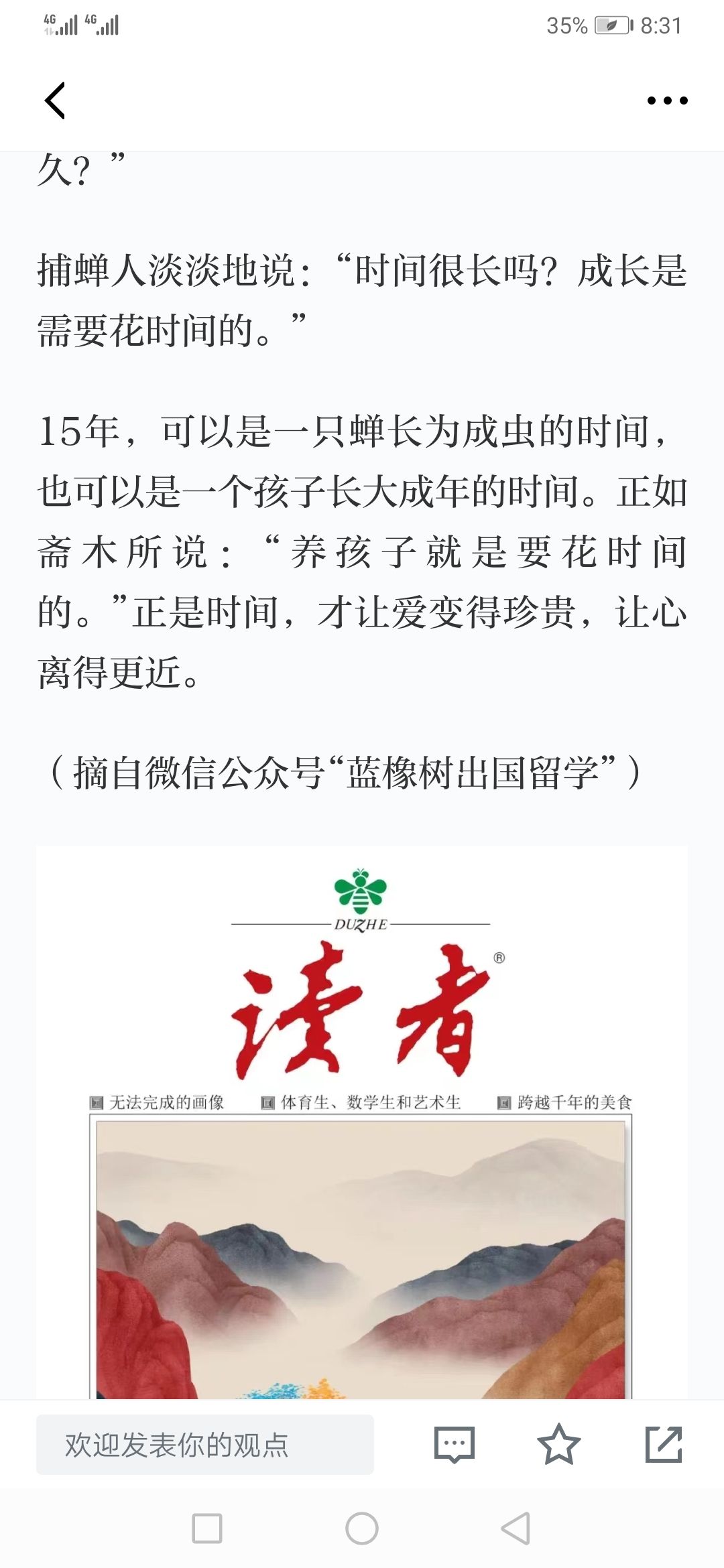Go back using the top-left arrow
This screenshot has height=1568, width=724.
coord(55,101)
